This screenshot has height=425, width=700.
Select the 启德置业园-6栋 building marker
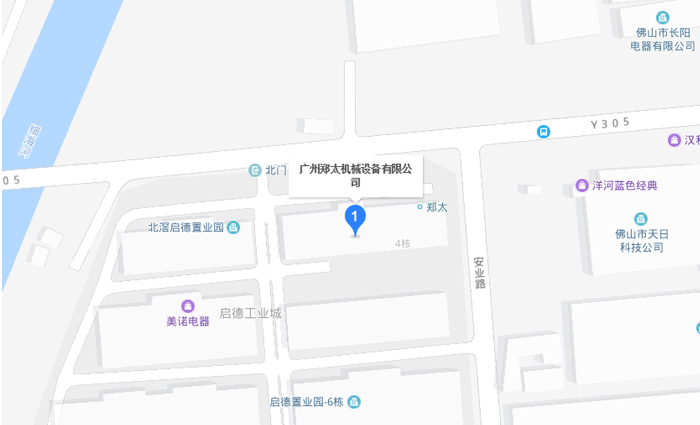pyautogui.click(x=353, y=402)
